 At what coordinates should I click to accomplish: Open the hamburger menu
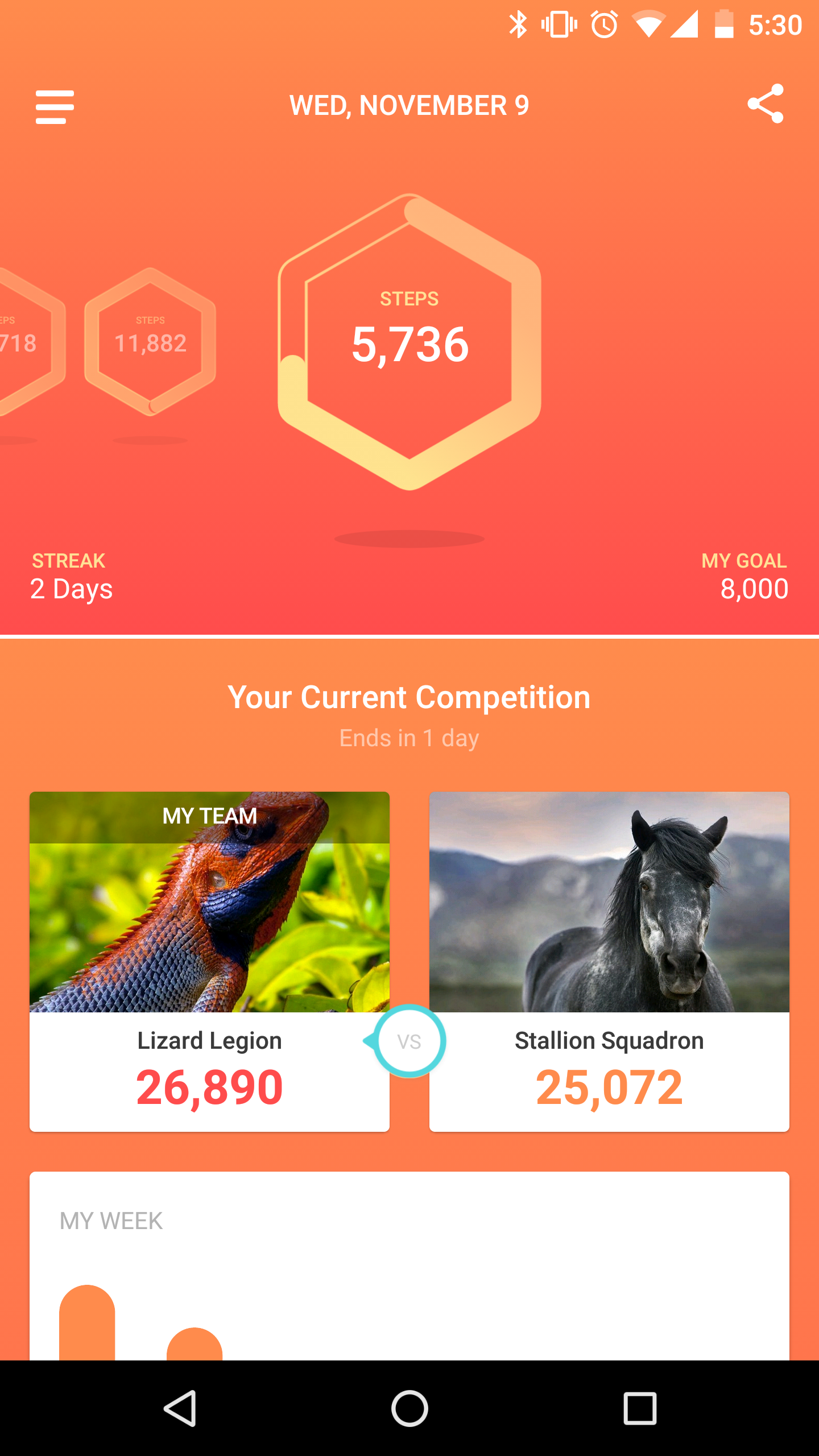pyautogui.click(x=55, y=106)
